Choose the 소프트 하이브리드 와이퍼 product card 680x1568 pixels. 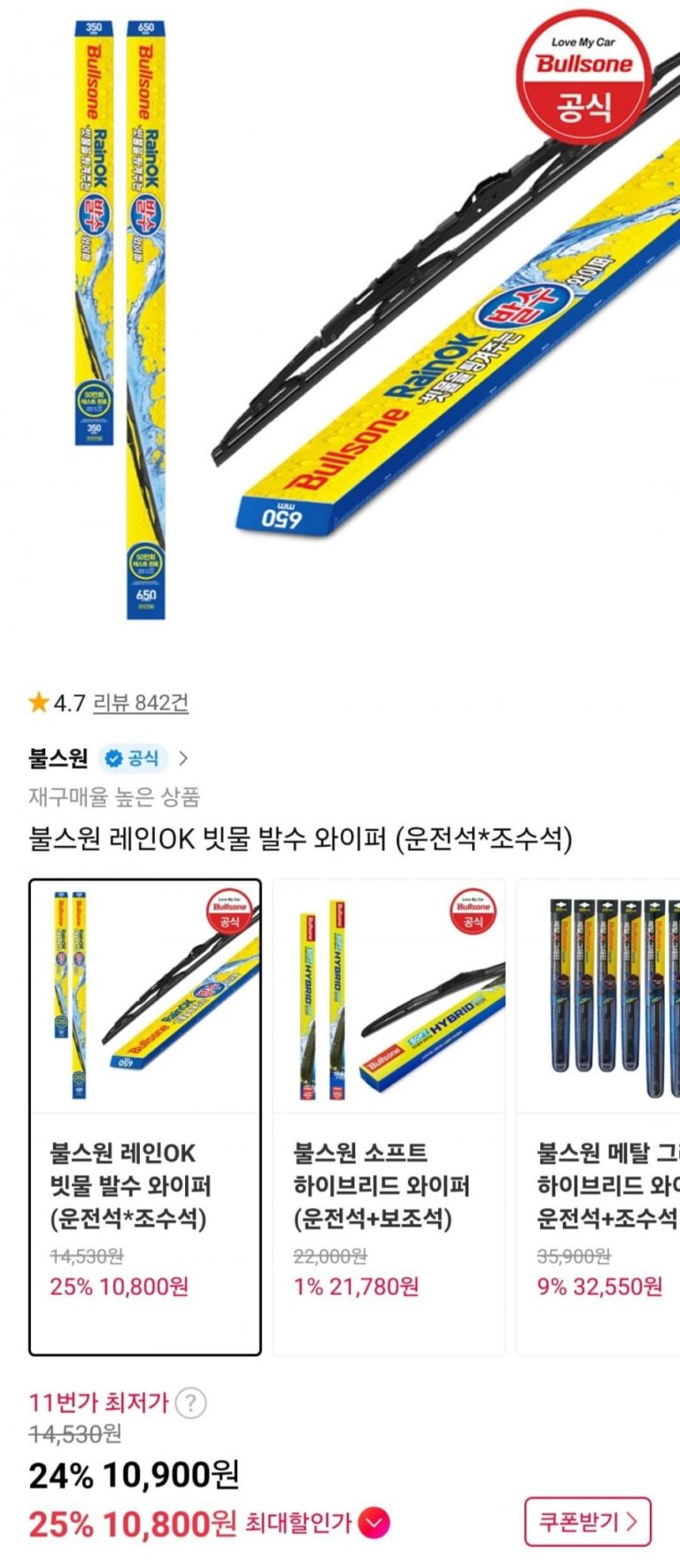[389, 1116]
